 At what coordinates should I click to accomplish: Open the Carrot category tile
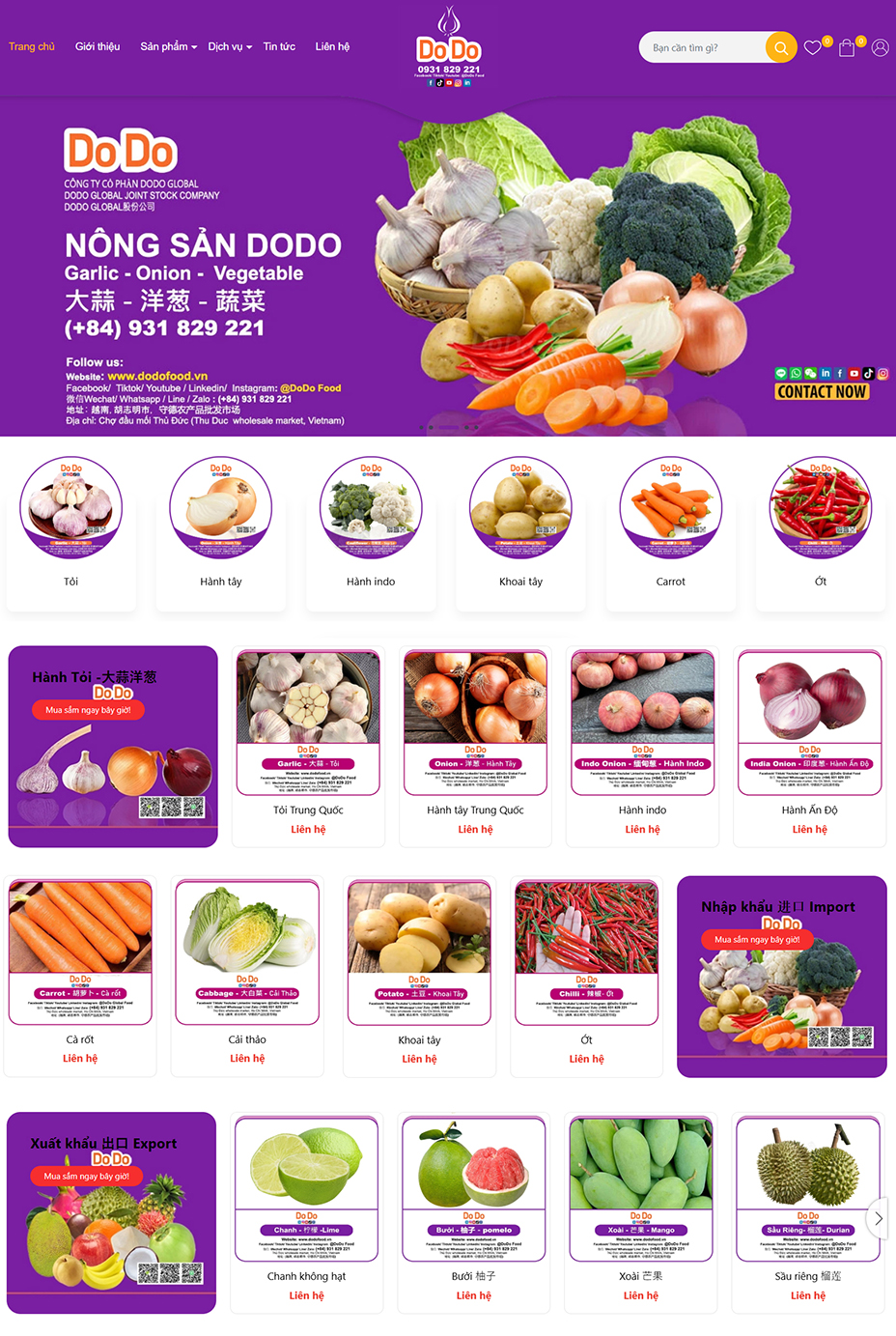click(670, 529)
